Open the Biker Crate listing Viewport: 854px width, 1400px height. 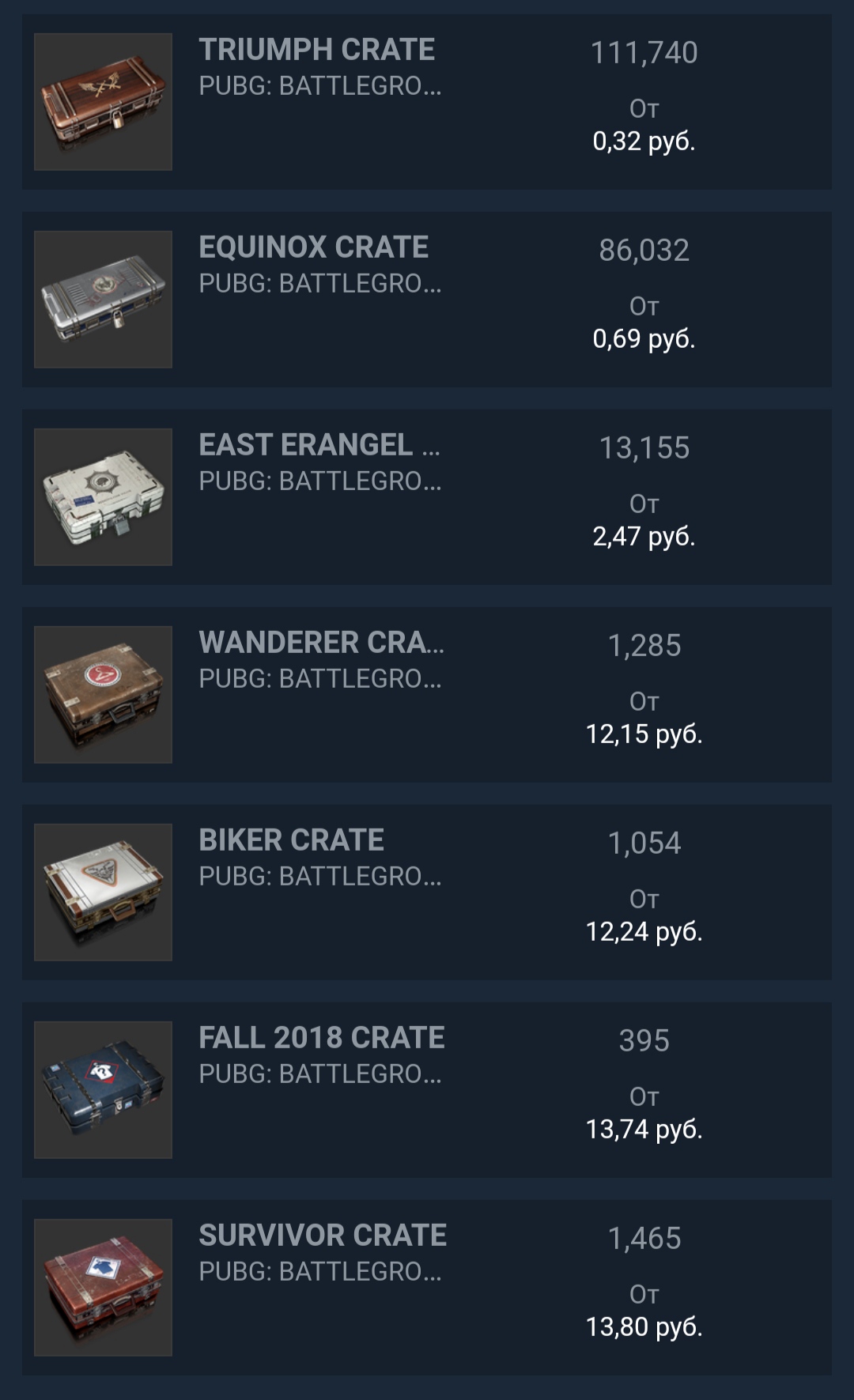pos(291,841)
